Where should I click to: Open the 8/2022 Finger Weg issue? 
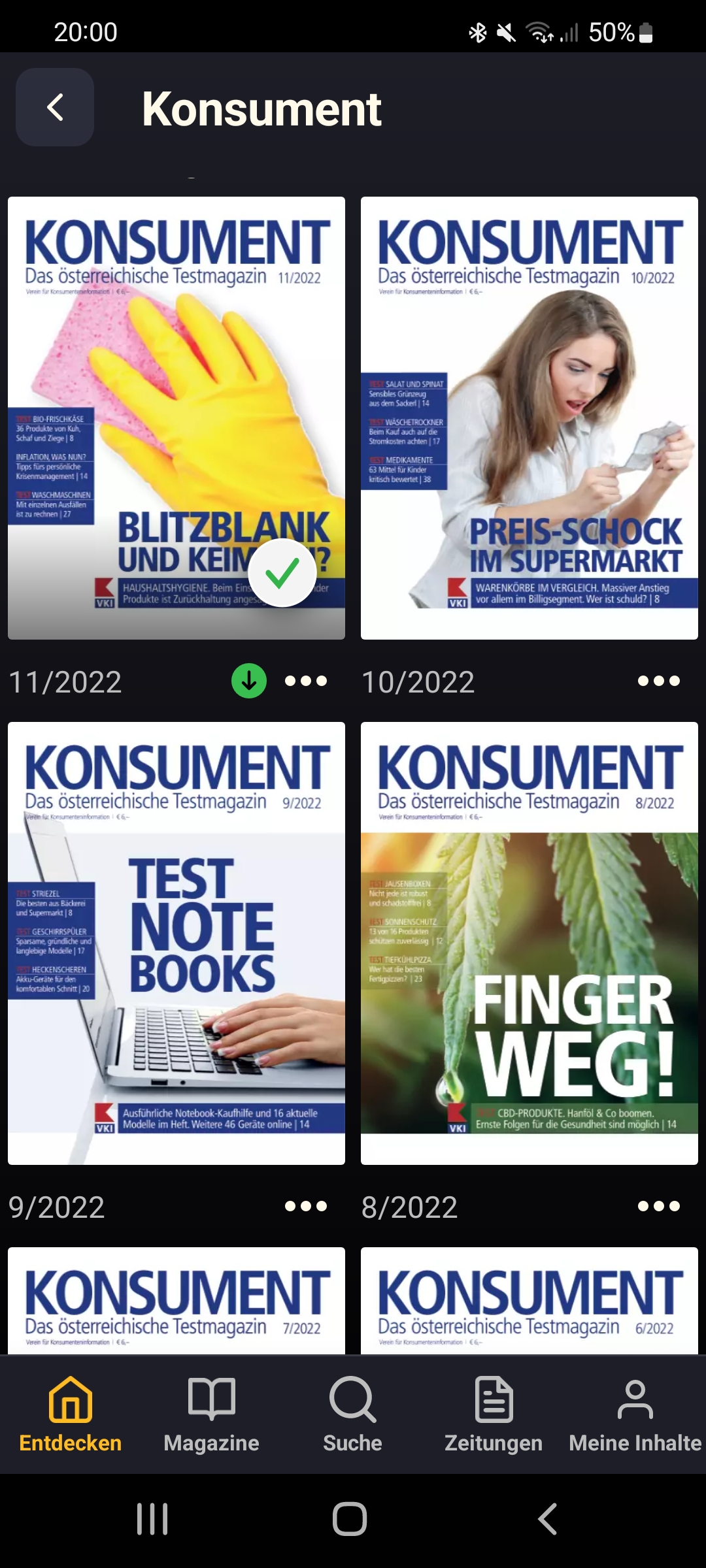click(529, 943)
